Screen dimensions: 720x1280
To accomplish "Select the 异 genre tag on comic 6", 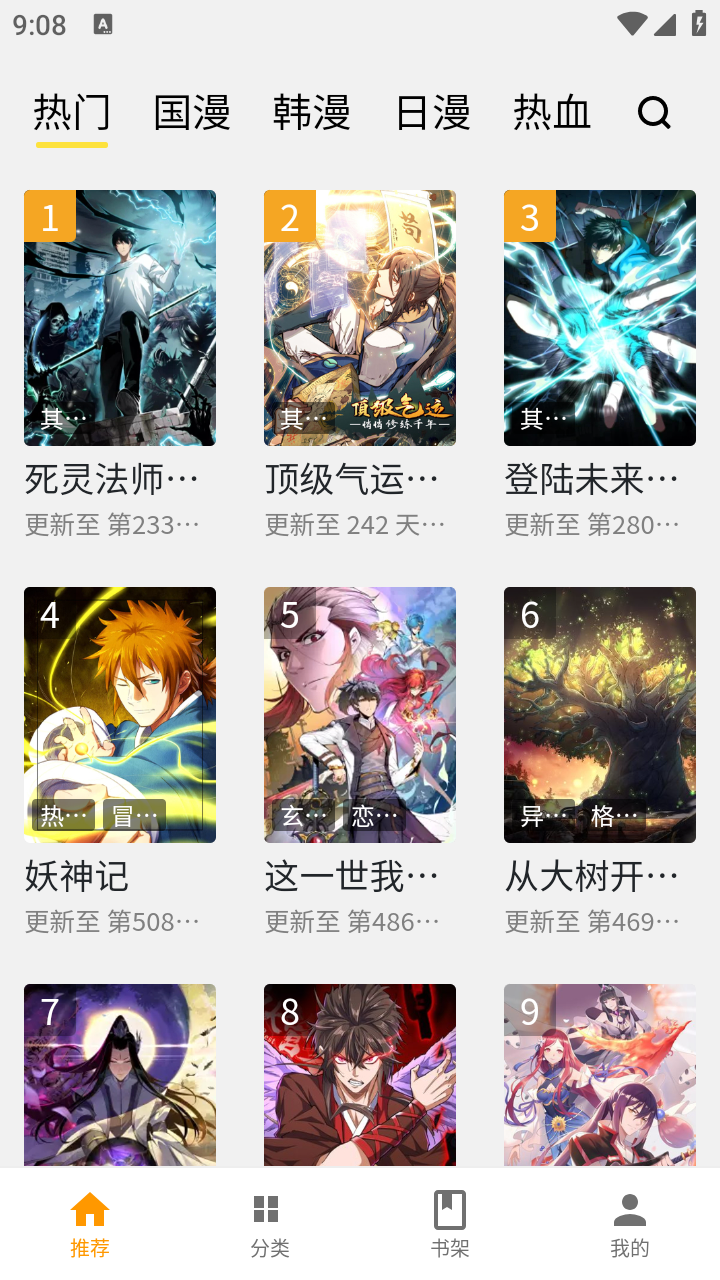I will point(541,815).
